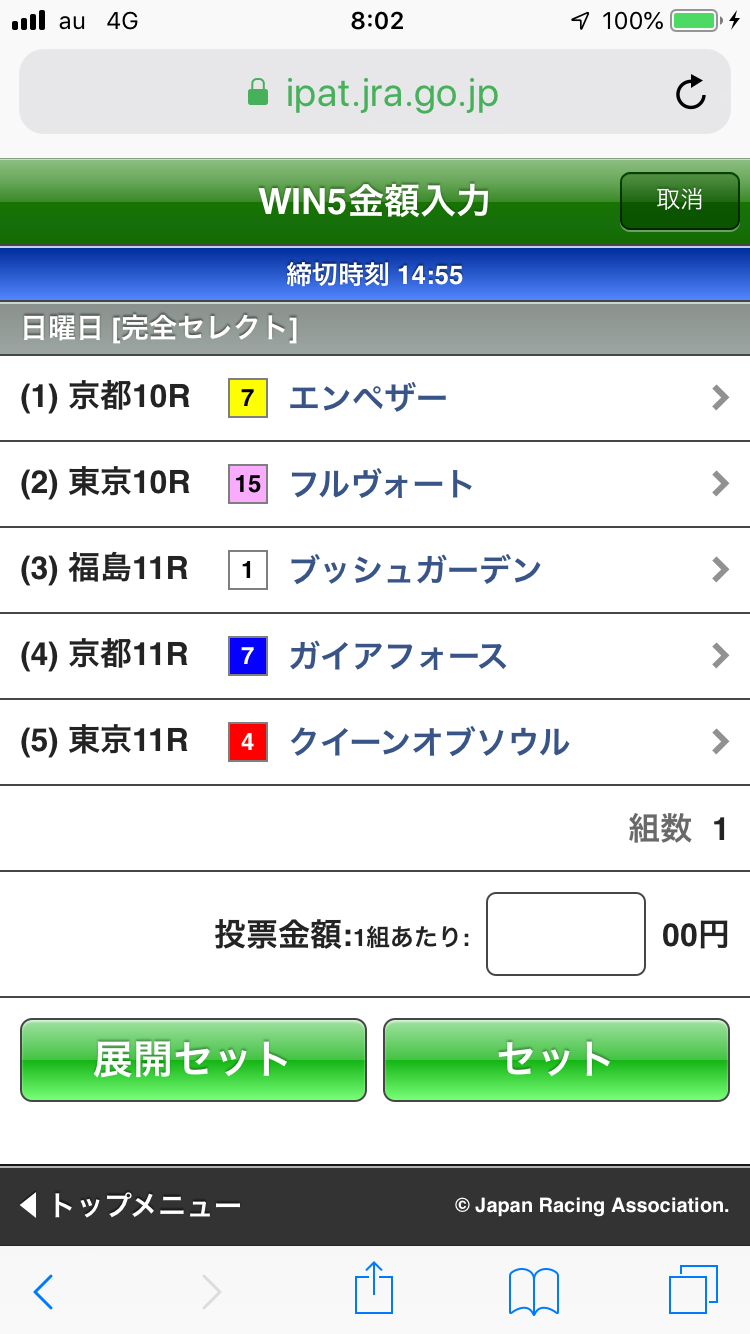Select horse number 4 badge for 東京11R
Viewport: 750px width, 1334px height.
point(247,742)
